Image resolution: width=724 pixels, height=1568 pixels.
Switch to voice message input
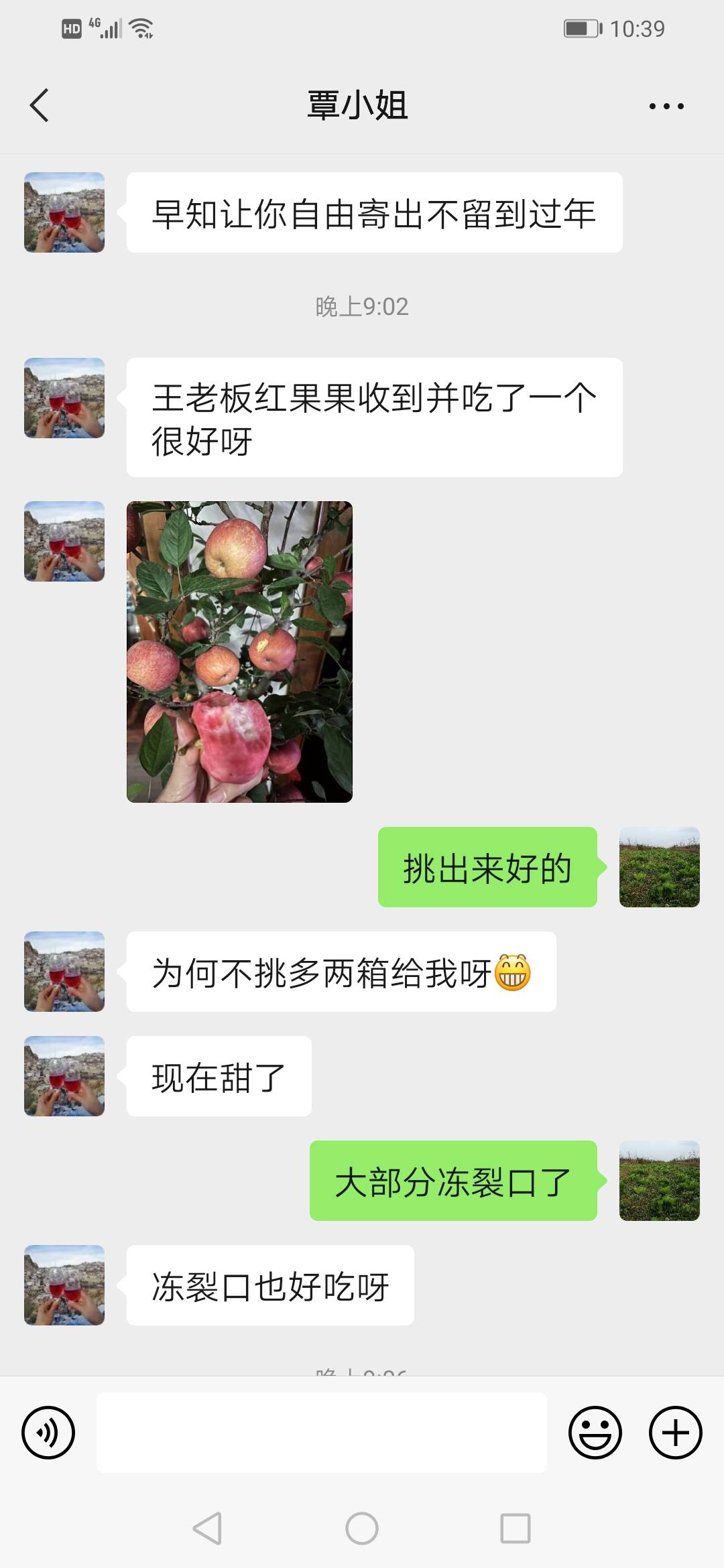(x=48, y=1433)
